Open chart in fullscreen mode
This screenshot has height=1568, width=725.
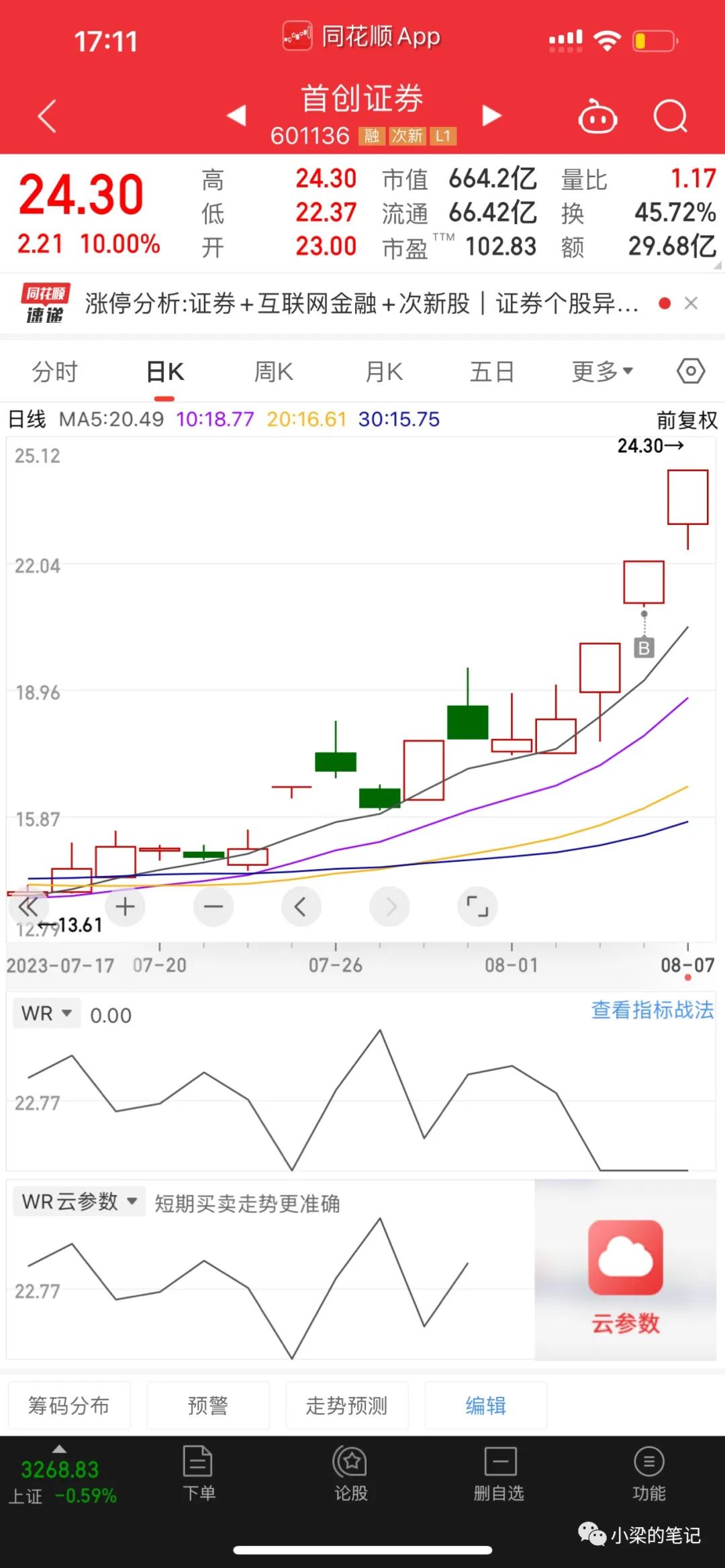tap(477, 907)
